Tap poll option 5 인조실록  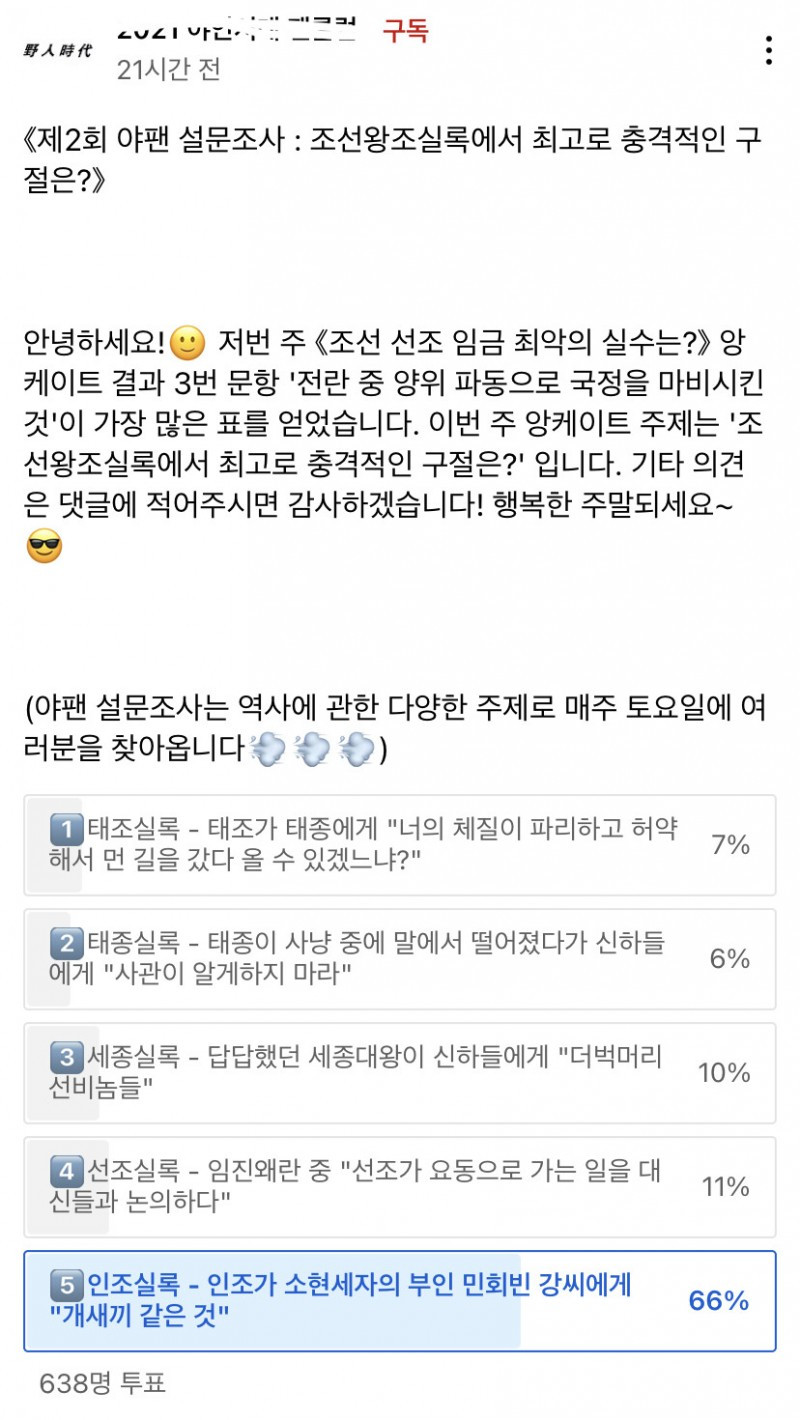pyautogui.click(x=399, y=1301)
